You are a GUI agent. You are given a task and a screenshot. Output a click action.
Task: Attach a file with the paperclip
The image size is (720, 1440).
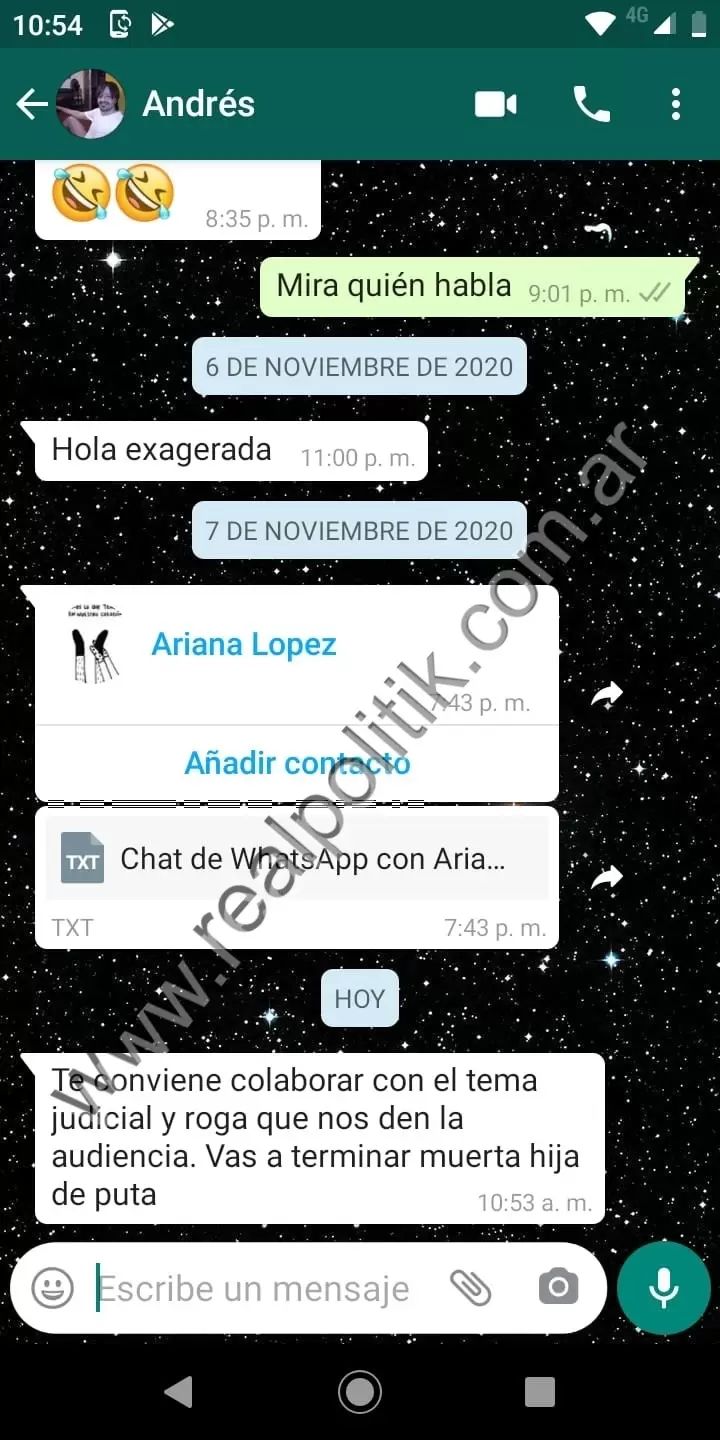[470, 1288]
